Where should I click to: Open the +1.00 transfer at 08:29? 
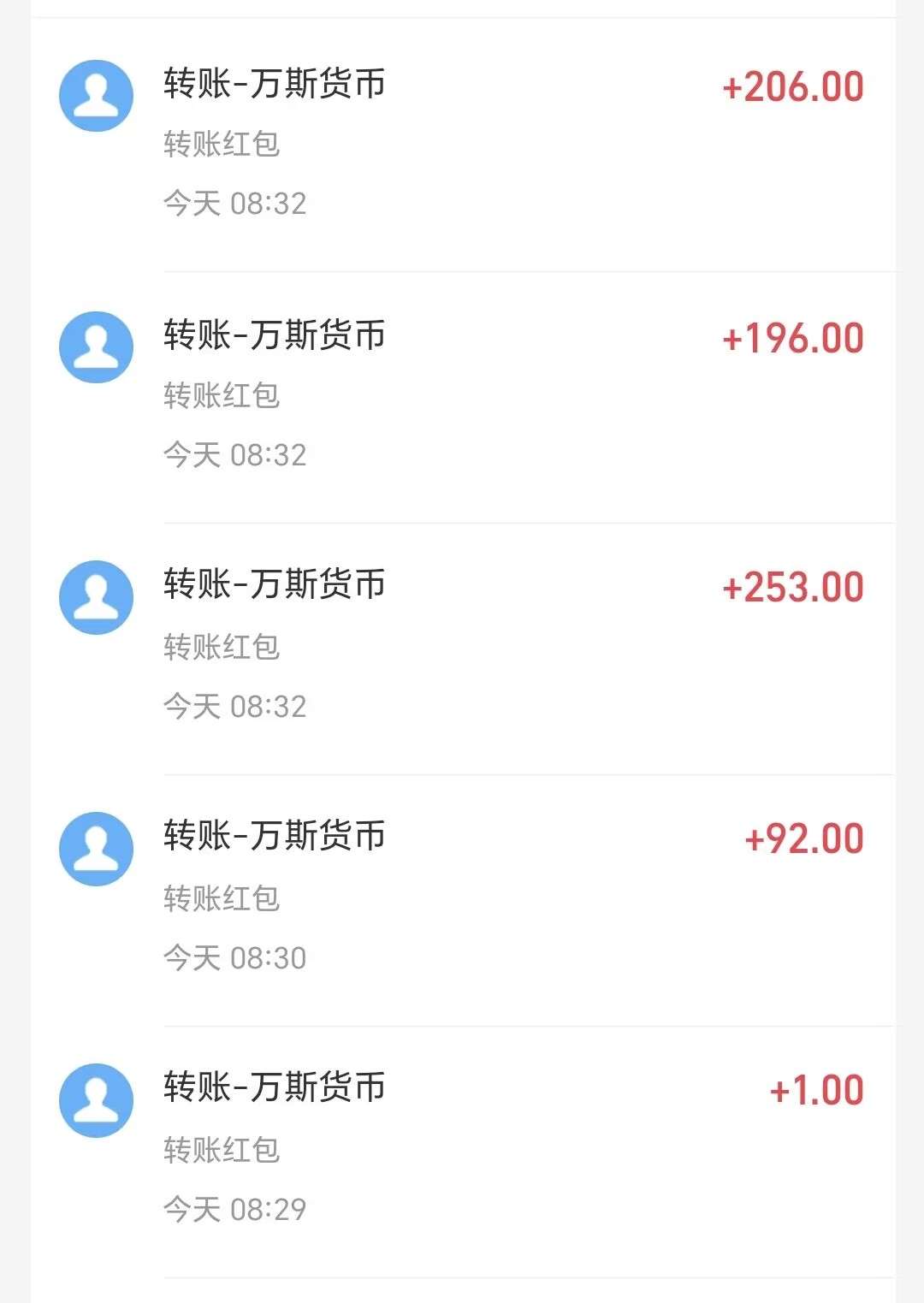[x=462, y=1150]
